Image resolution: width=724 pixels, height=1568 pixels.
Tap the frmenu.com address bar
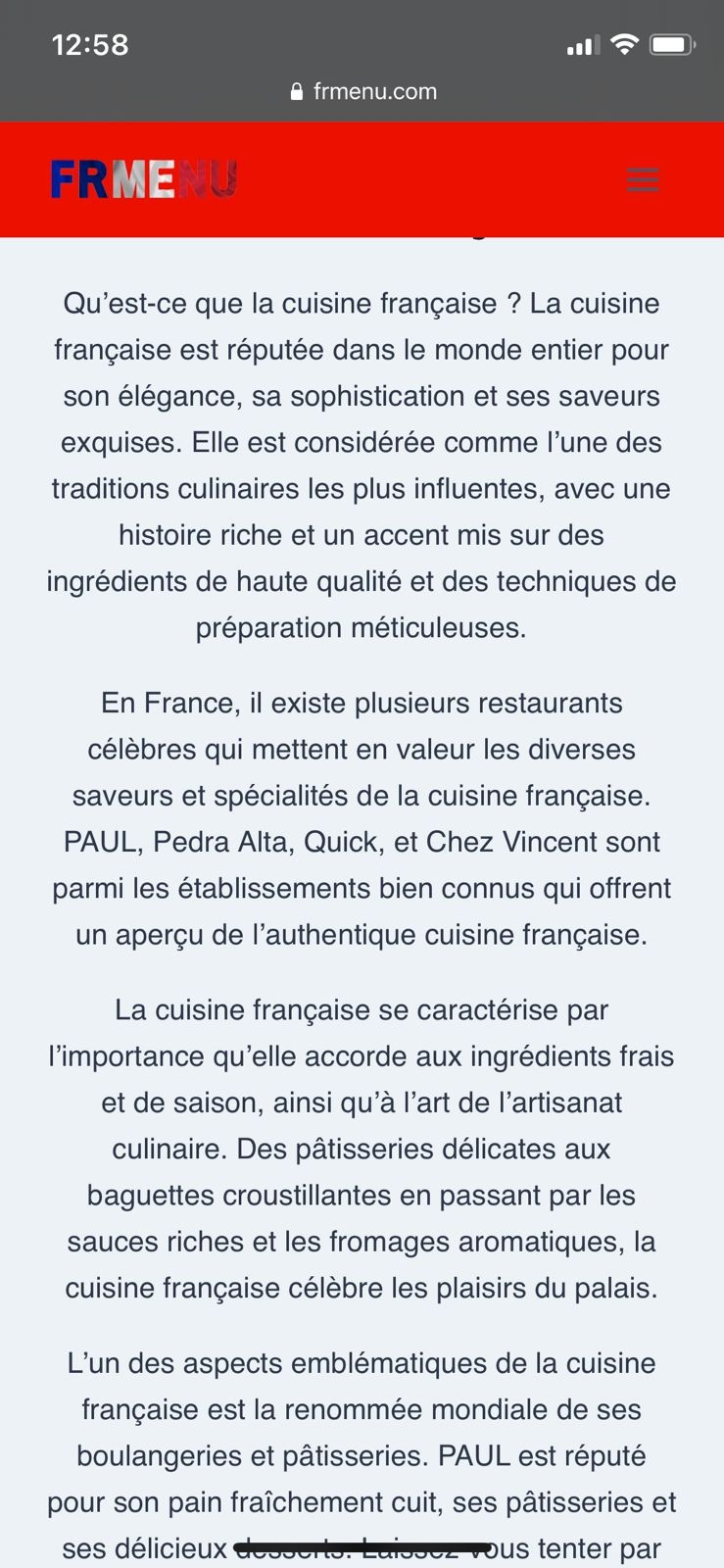point(363,92)
